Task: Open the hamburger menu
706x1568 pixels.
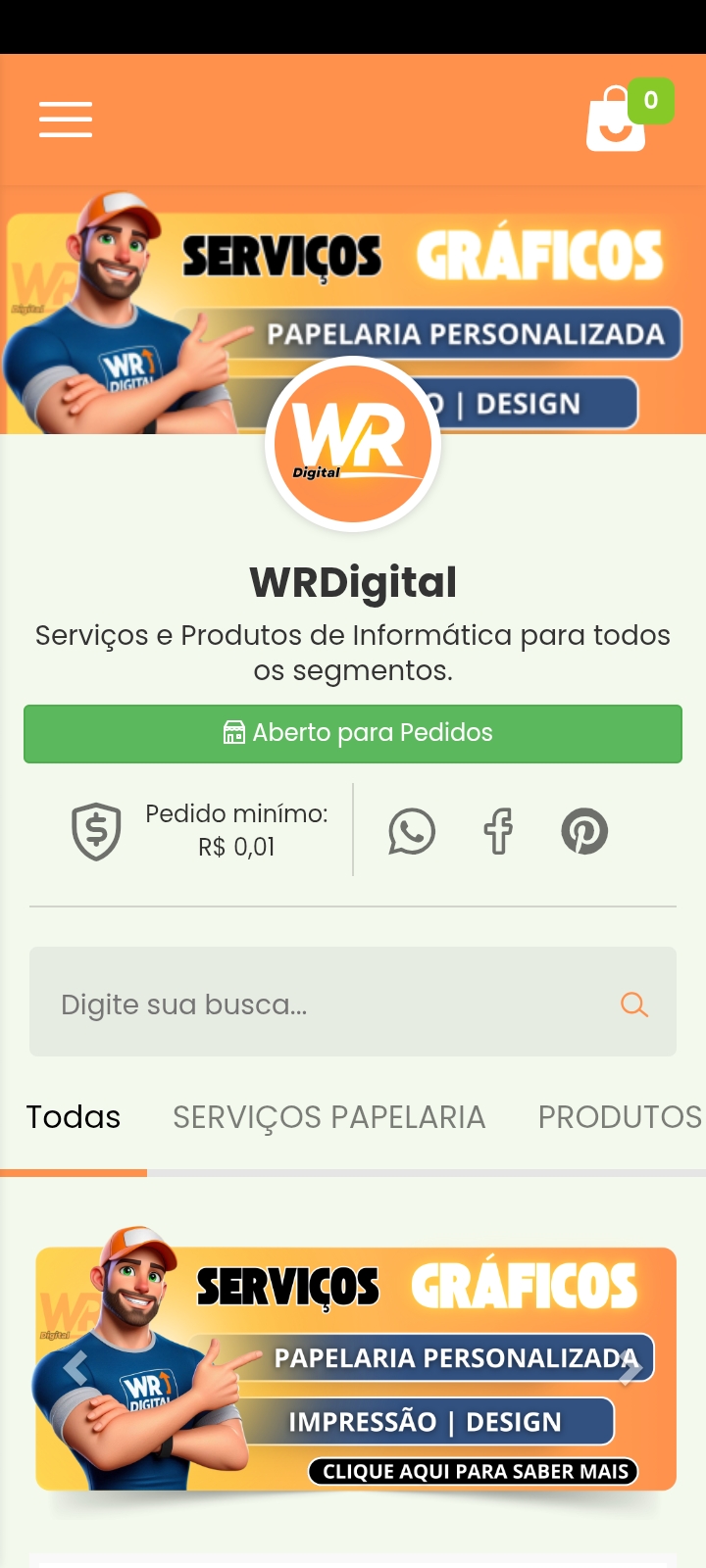Action: (x=66, y=120)
